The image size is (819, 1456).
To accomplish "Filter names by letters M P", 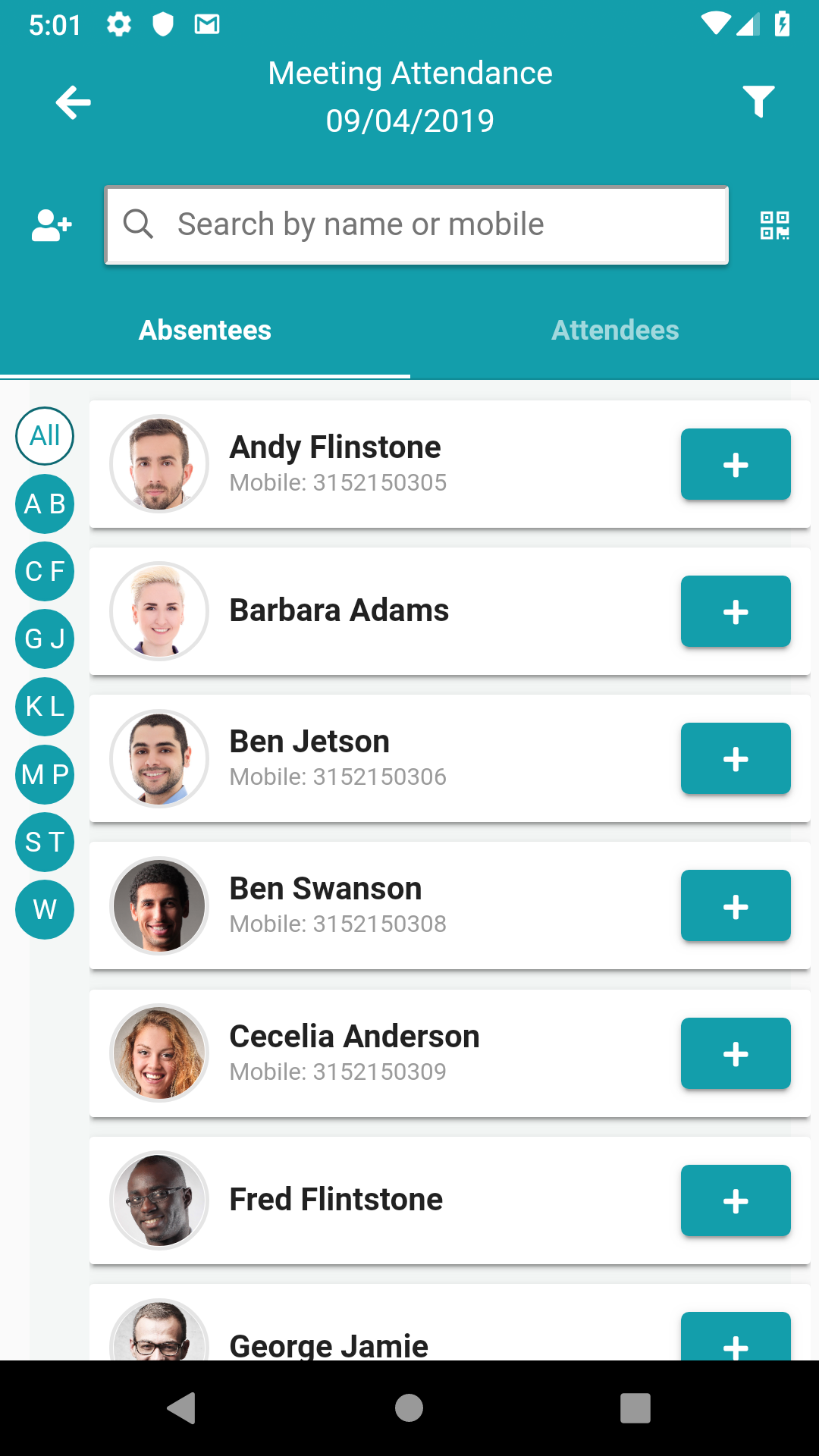I will click(x=45, y=773).
